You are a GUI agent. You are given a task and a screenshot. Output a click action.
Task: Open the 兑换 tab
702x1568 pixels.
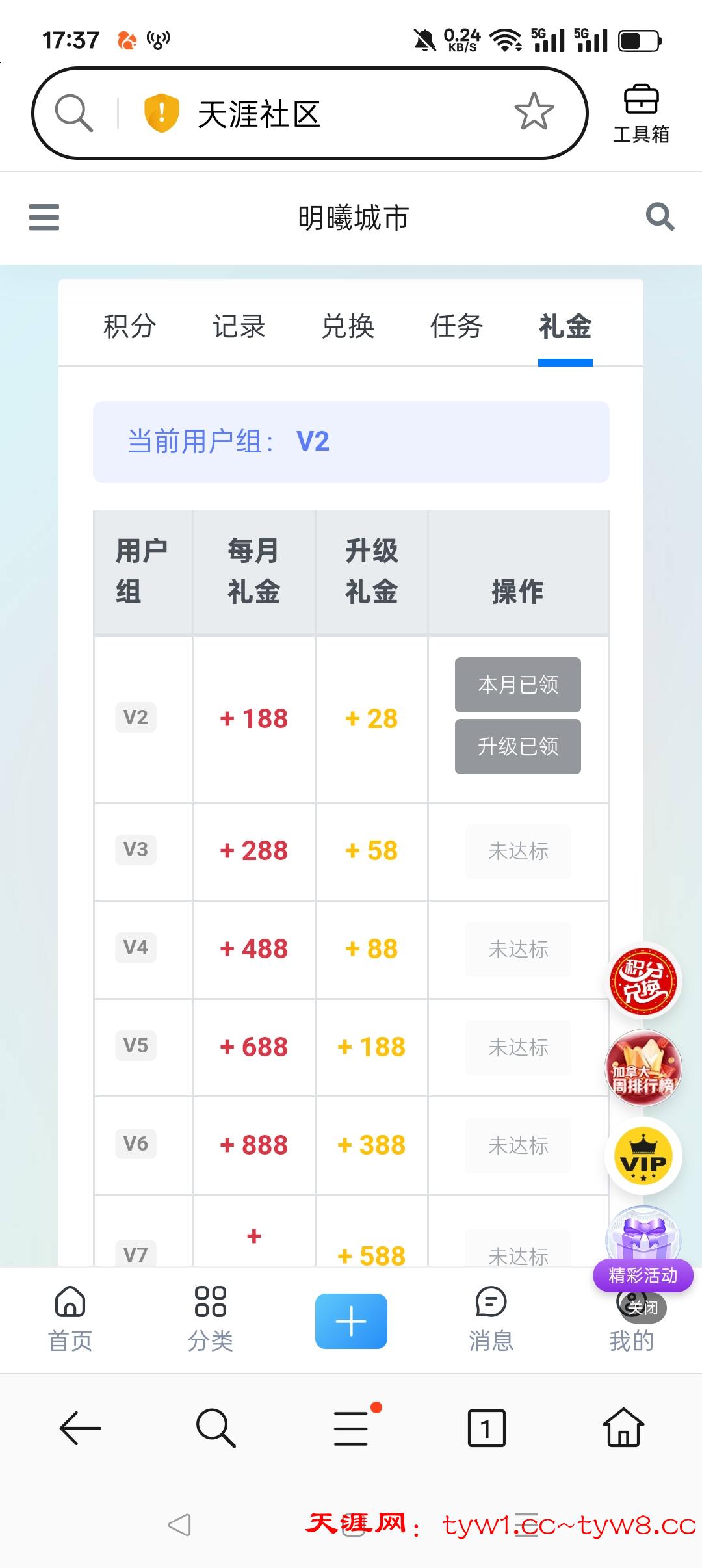click(x=348, y=326)
